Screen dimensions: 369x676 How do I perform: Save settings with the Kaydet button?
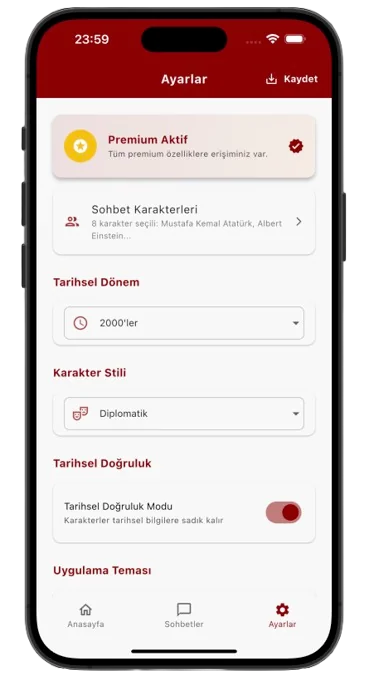tap(292, 79)
